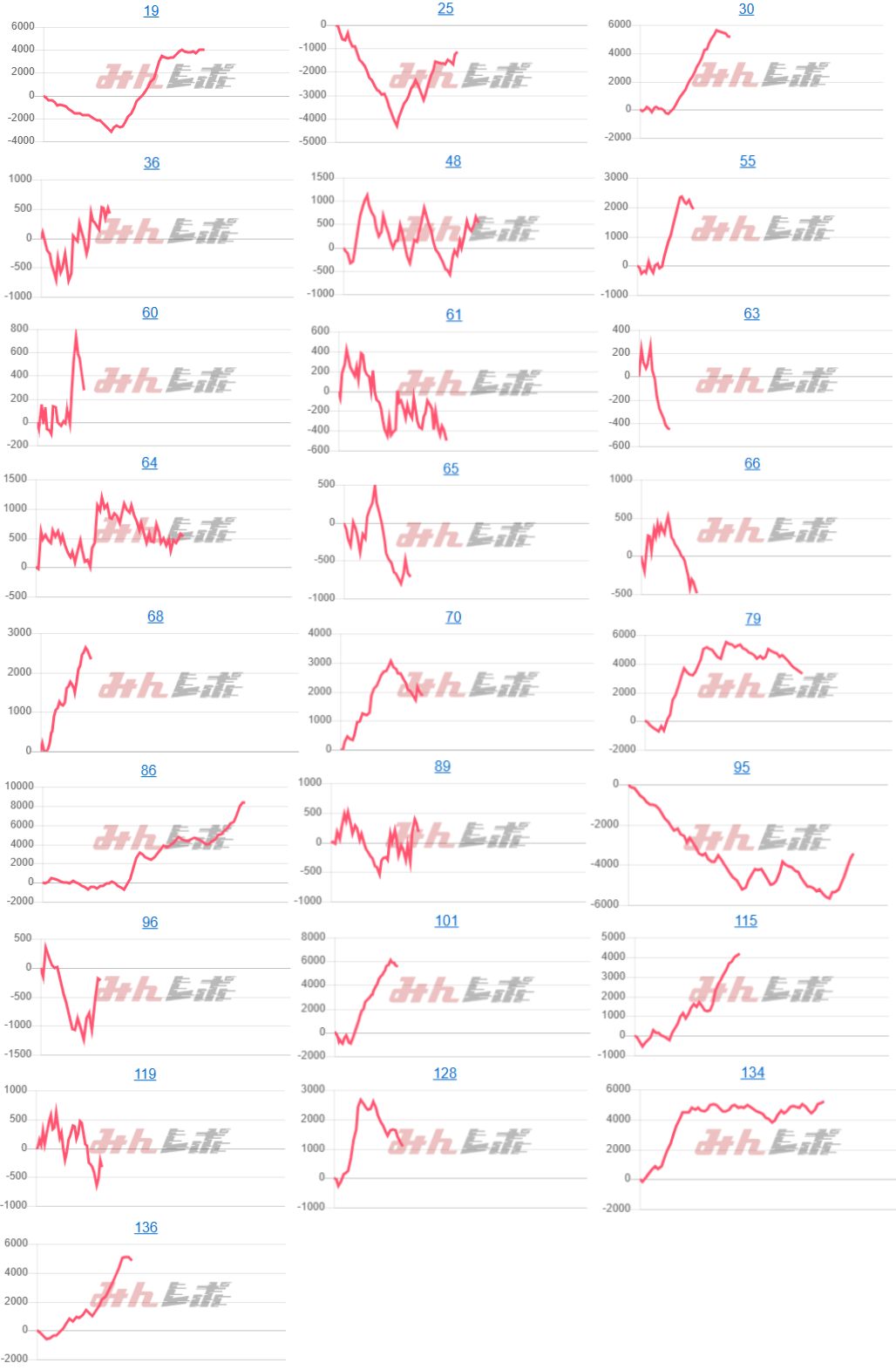Open the link for 115
Screen dimensions: 896x1370
pyautogui.click(x=746, y=922)
